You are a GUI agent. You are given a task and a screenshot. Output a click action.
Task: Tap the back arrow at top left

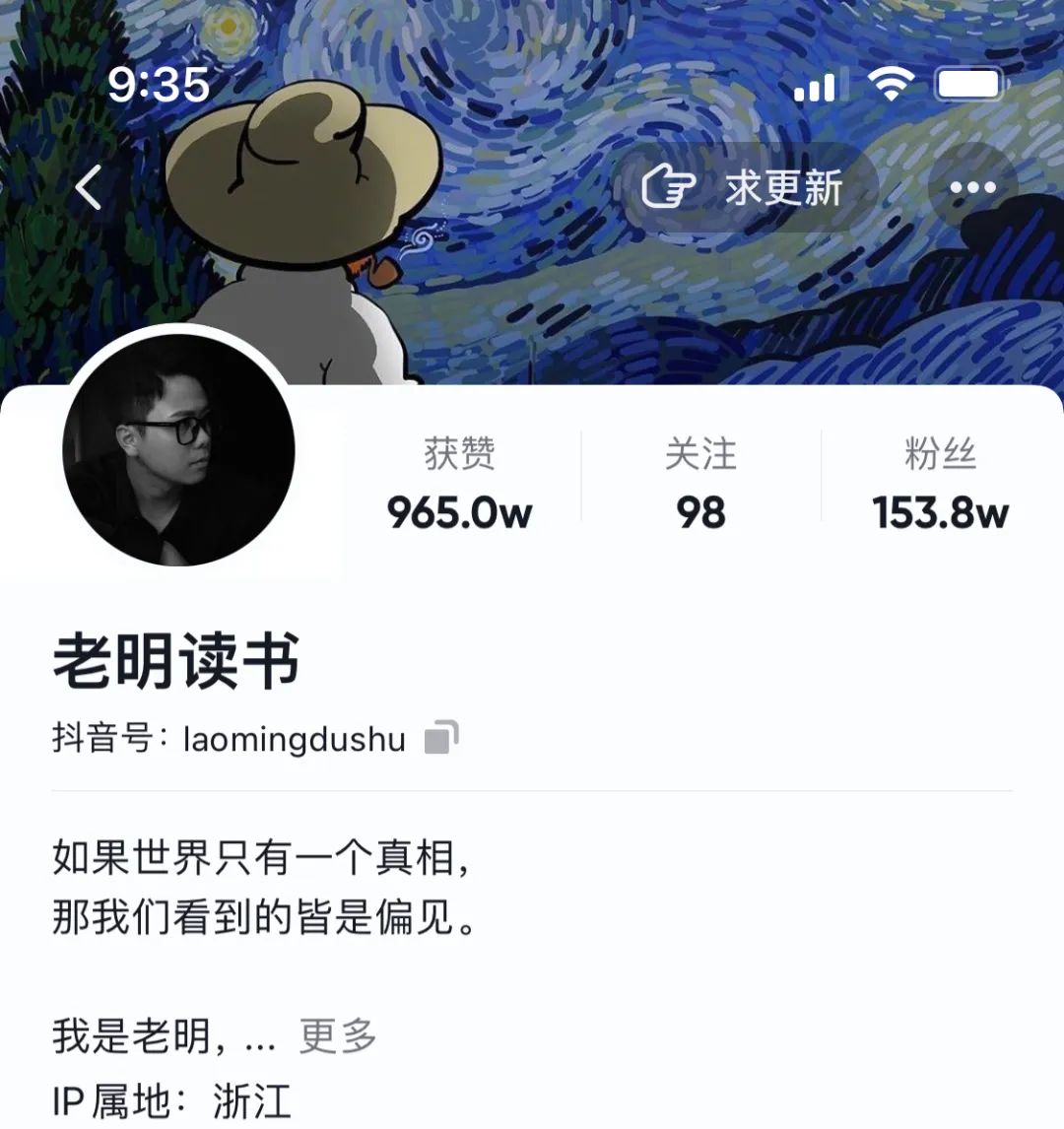click(x=90, y=189)
